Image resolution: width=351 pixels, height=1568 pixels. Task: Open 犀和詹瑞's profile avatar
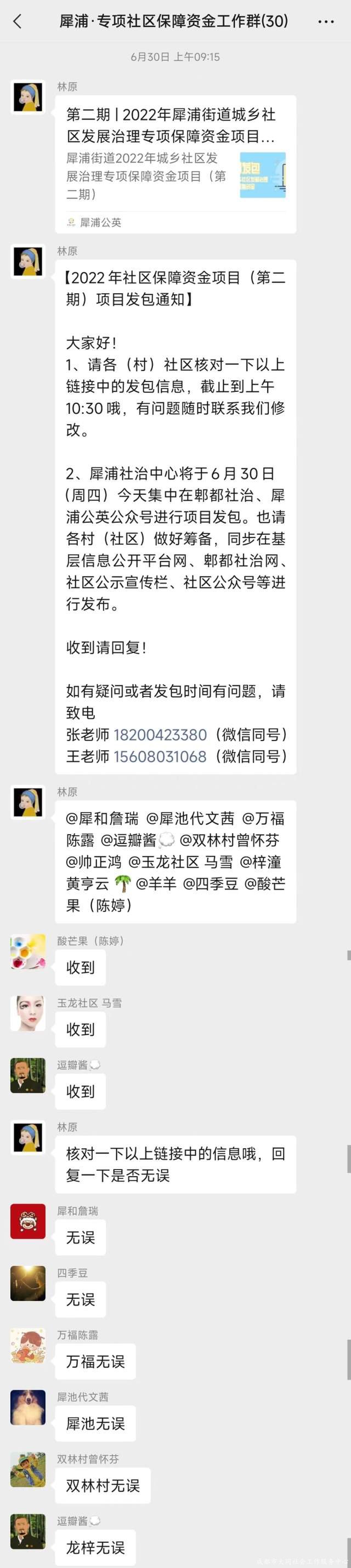point(28,1222)
